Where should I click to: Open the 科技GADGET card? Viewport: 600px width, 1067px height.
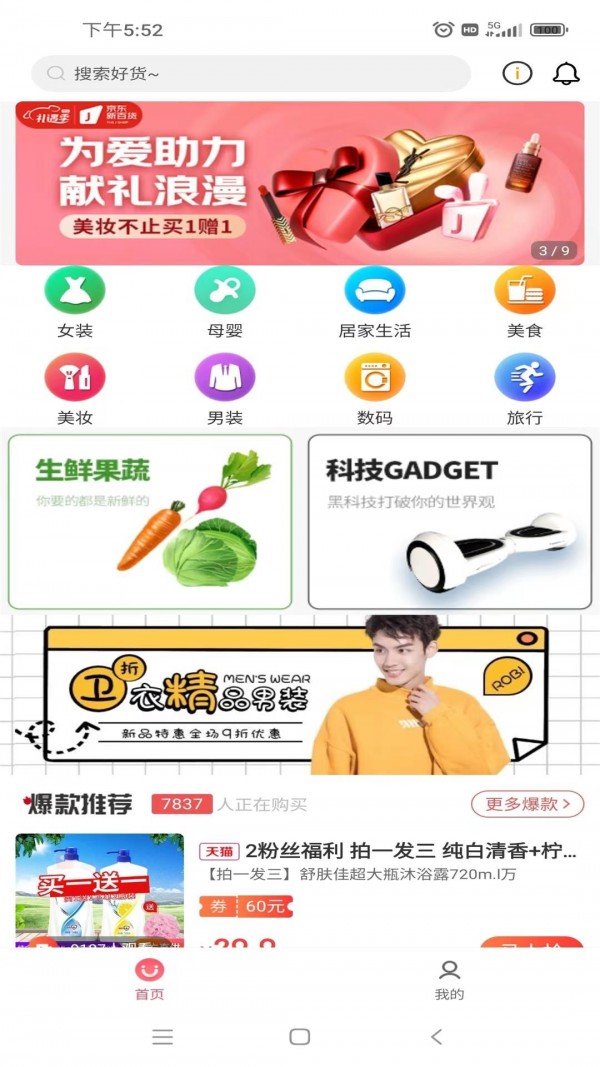coord(449,521)
